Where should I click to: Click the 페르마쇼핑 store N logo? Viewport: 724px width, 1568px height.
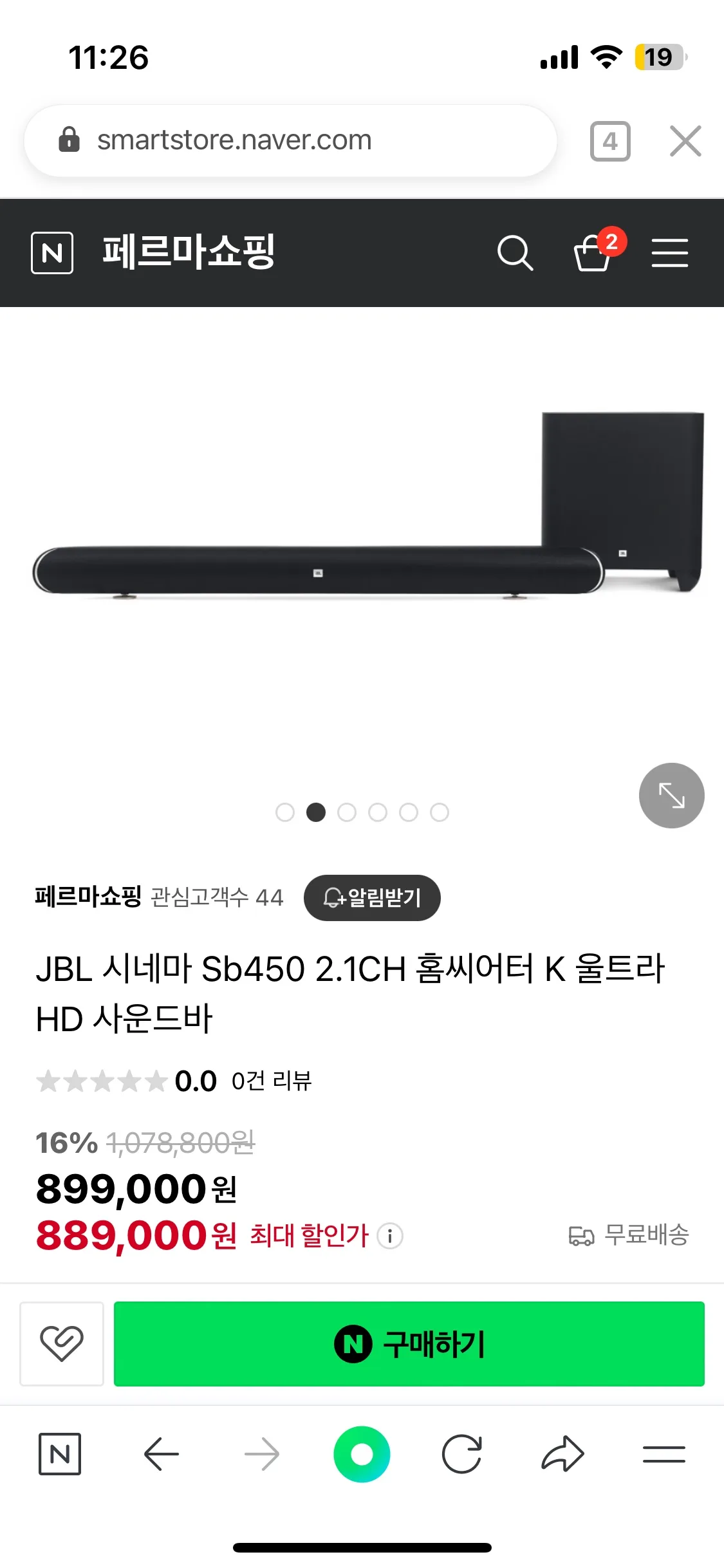click(x=52, y=254)
